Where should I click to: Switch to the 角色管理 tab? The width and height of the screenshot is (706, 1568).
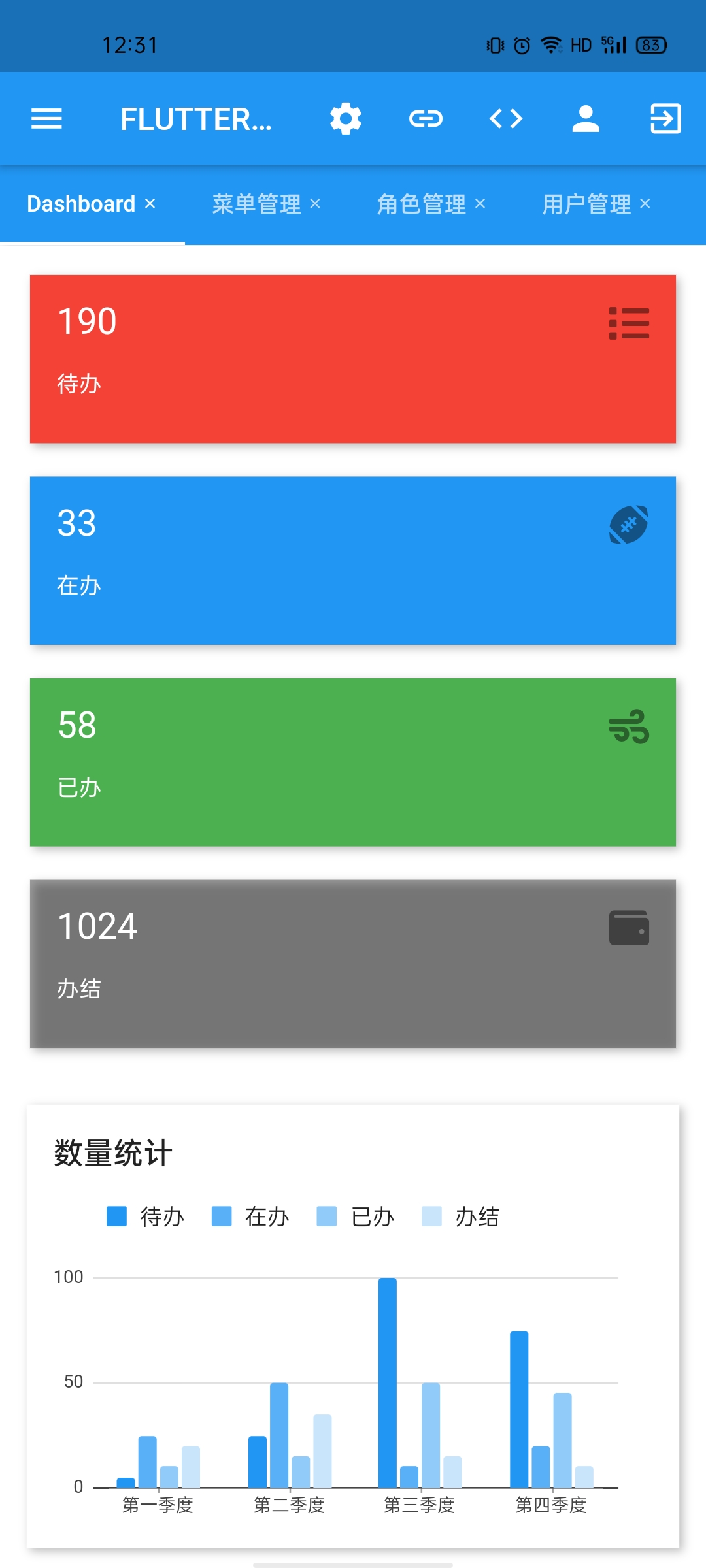(421, 204)
